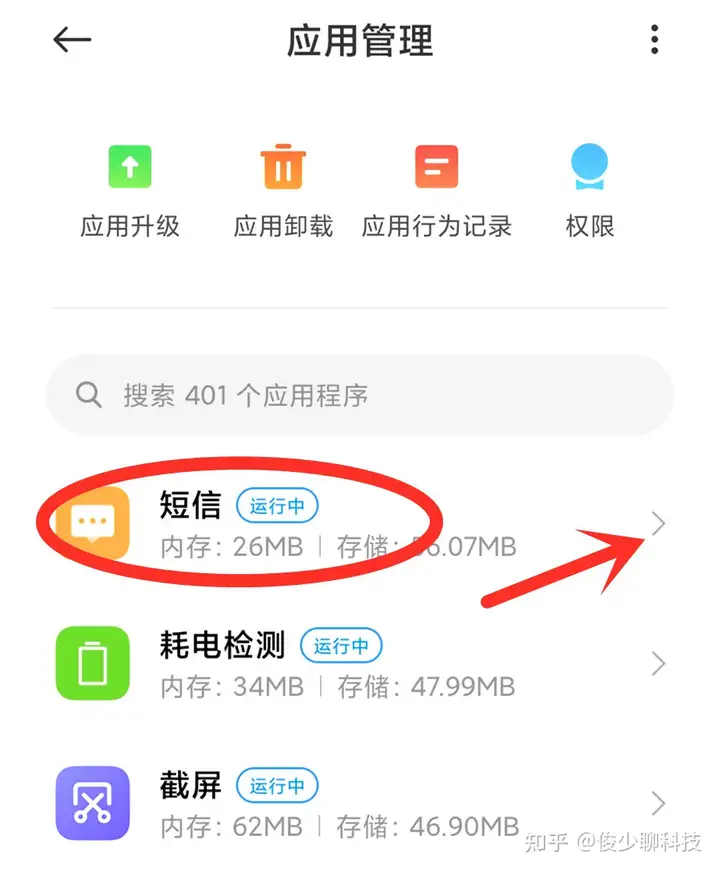Open 应用行为记录 behavior log
Viewport: 720px width, 872px height.
pyautogui.click(x=436, y=190)
